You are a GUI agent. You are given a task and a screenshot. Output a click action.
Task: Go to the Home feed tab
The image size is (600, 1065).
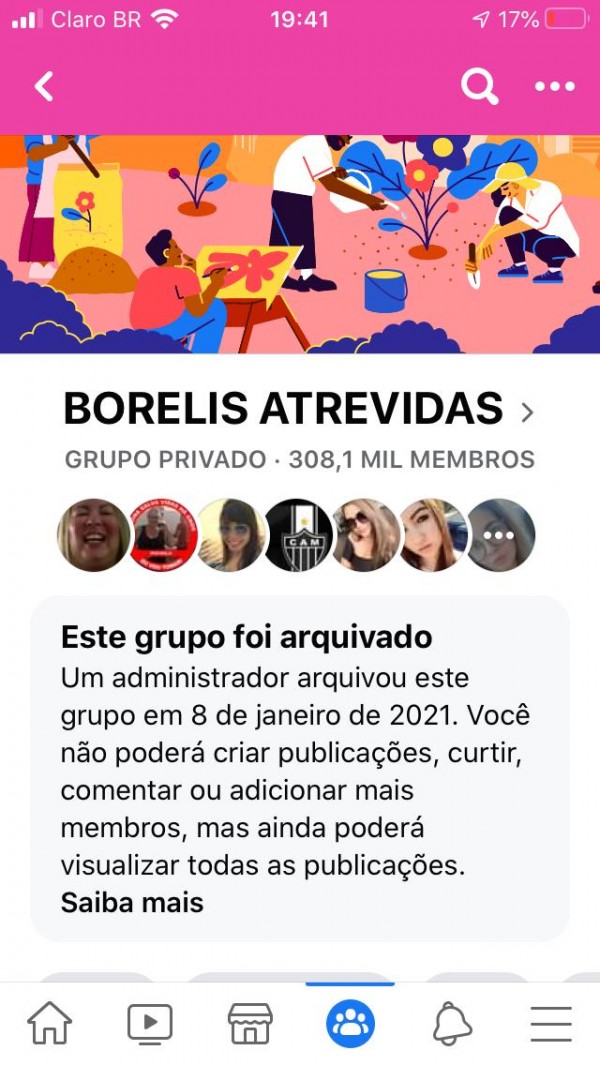50,1023
